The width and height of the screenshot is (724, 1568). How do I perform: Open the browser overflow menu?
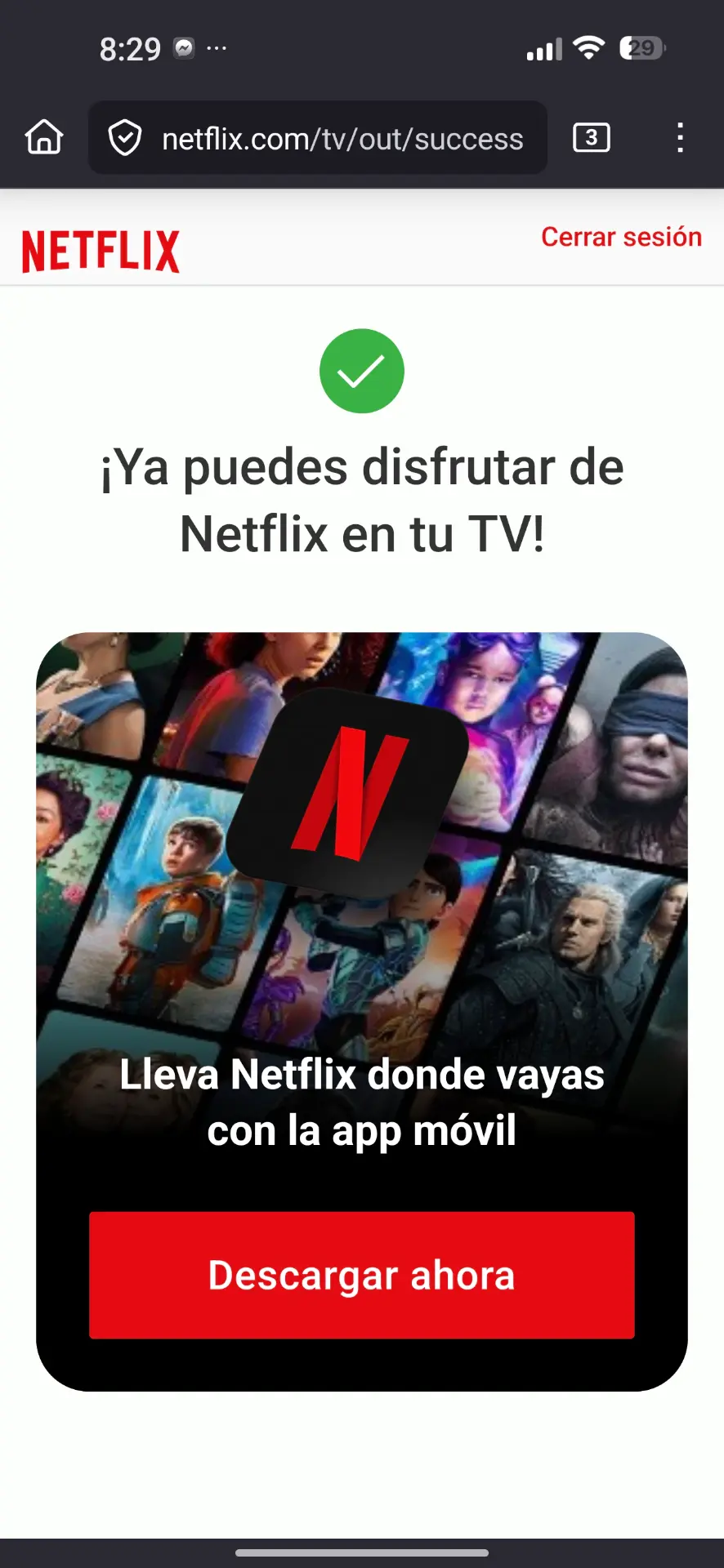click(x=680, y=137)
